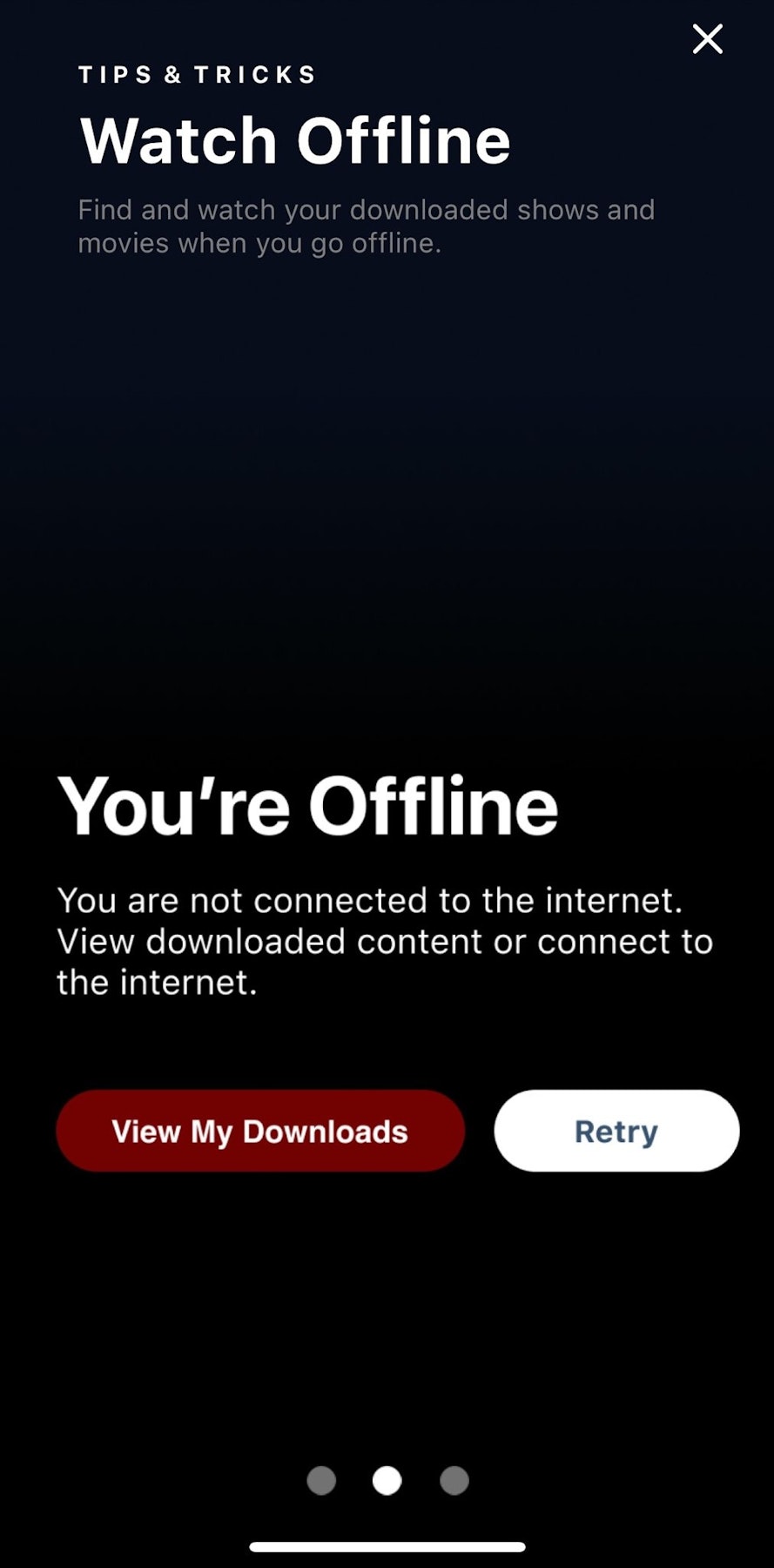Viewport: 774px width, 1568px height.
Task: Jump to the third page indicator dot
Action: coord(454,1480)
